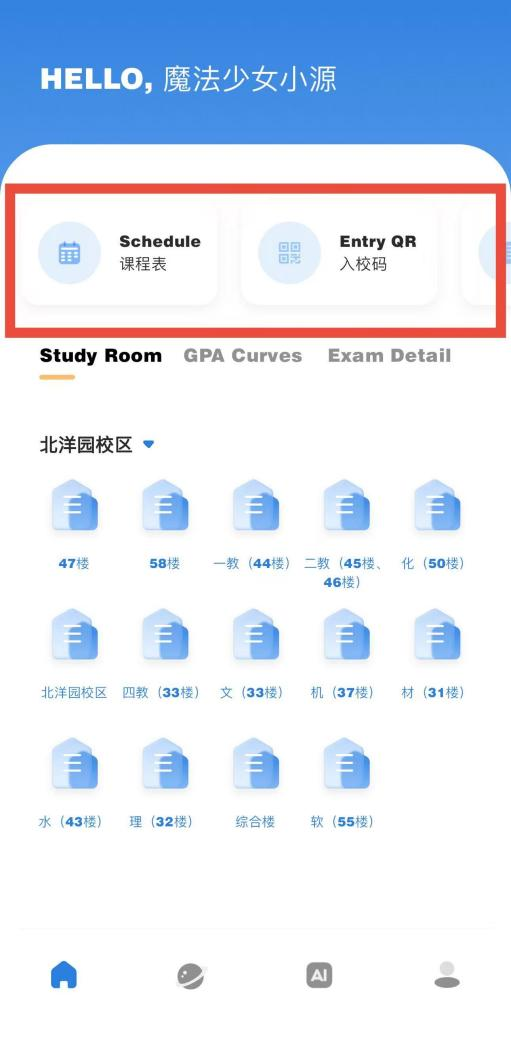The image size is (511, 1038).
Task: Switch to the GPA Curves tab
Action: (x=243, y=356)
